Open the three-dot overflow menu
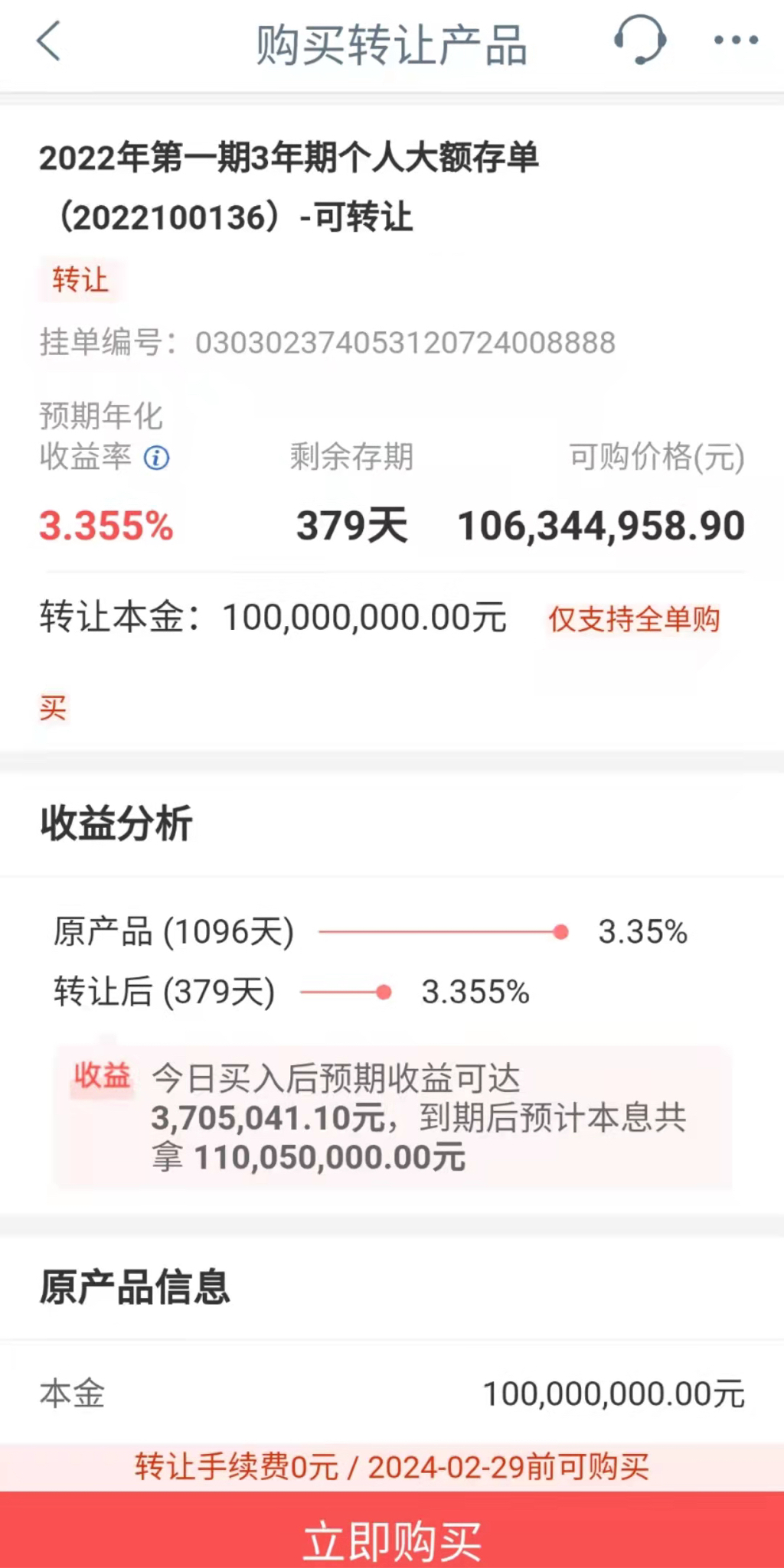Image resolution: width=784 pixels, height=1568 pixels. point(736,40)
